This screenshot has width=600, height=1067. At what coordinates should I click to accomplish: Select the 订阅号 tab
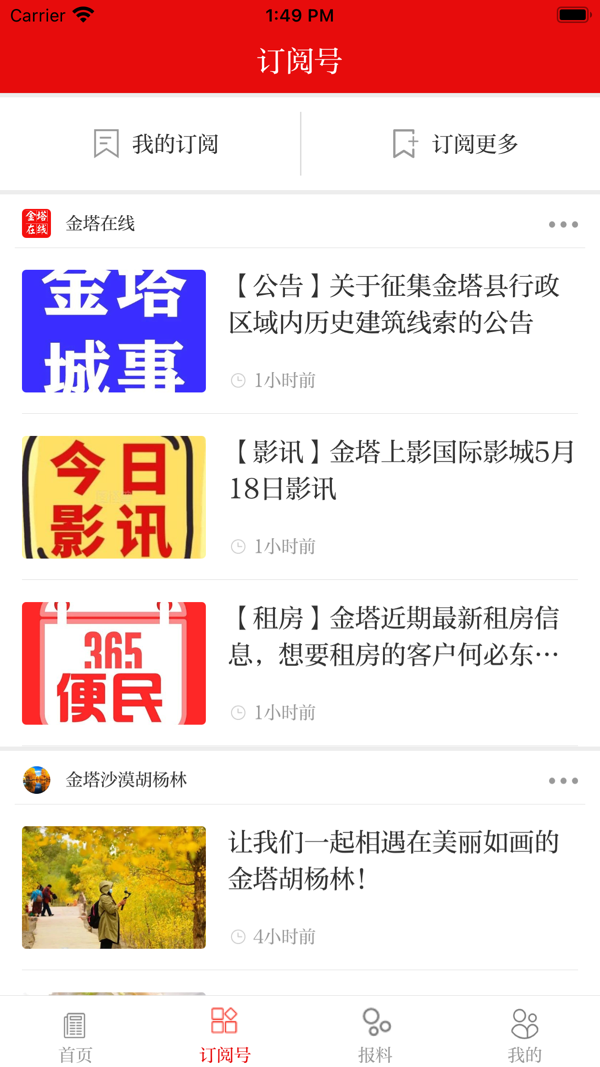click(x=225, y=1035)
